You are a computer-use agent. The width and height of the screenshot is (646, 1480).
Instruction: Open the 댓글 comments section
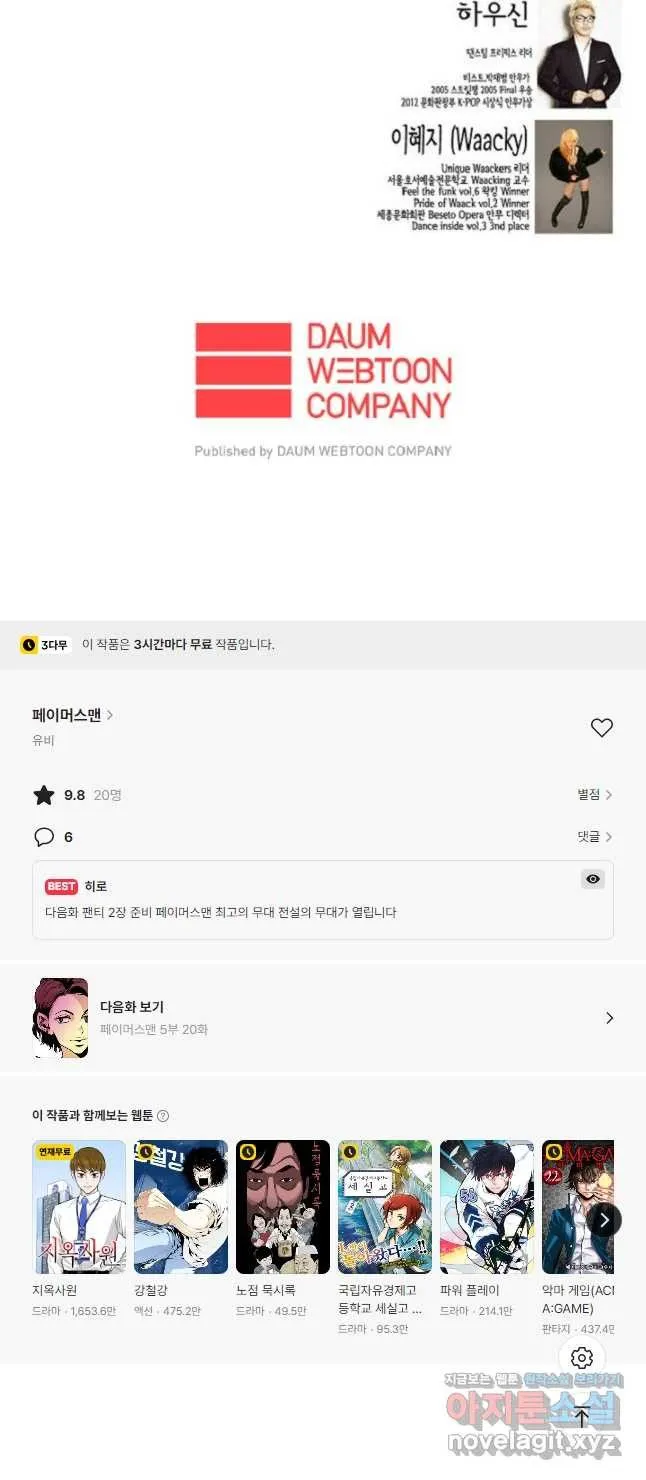[x=594, y=837]
